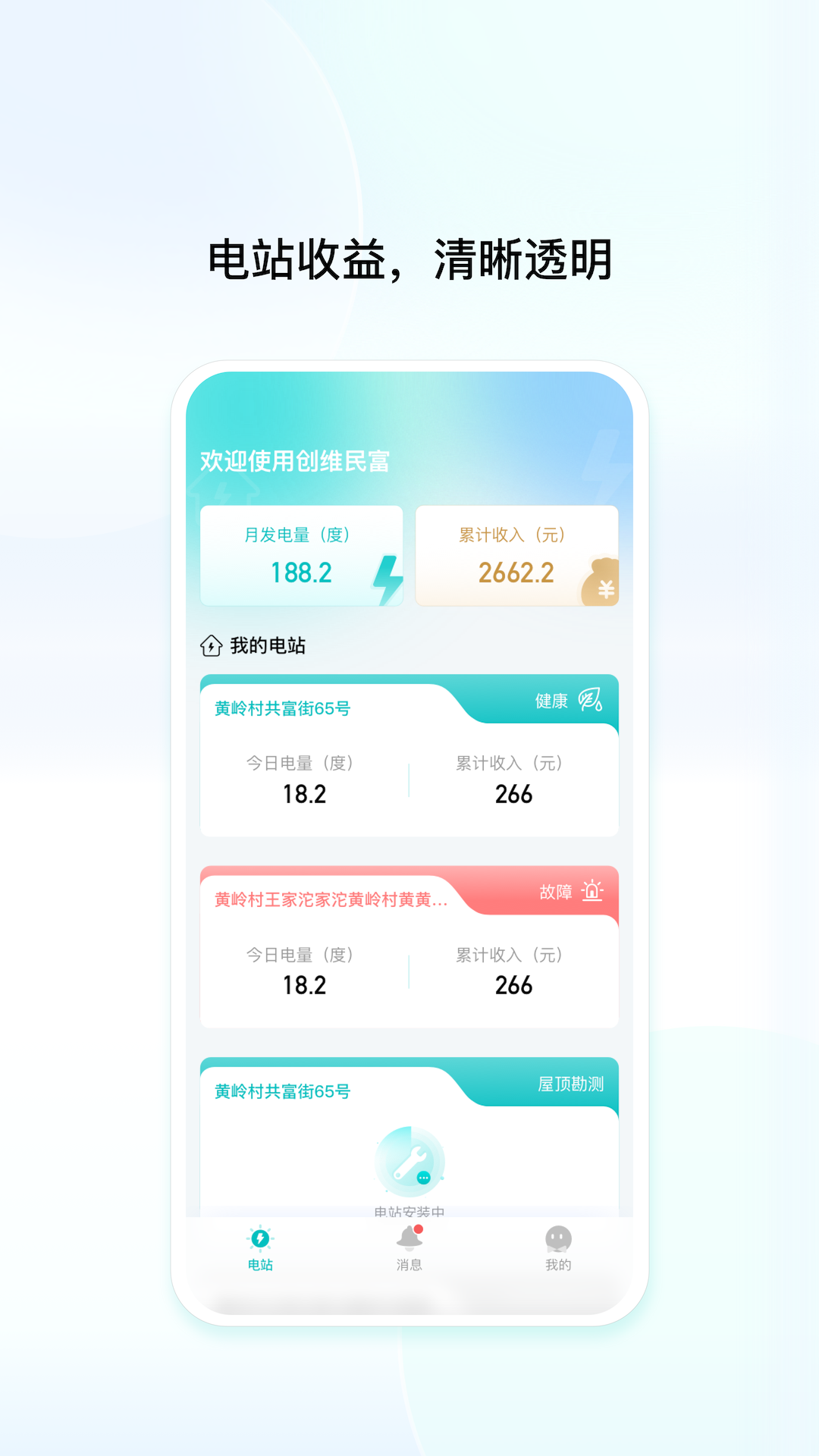
Task: Tap the wrench icon on 电站安装中 card
Action: click(409, 1160)
